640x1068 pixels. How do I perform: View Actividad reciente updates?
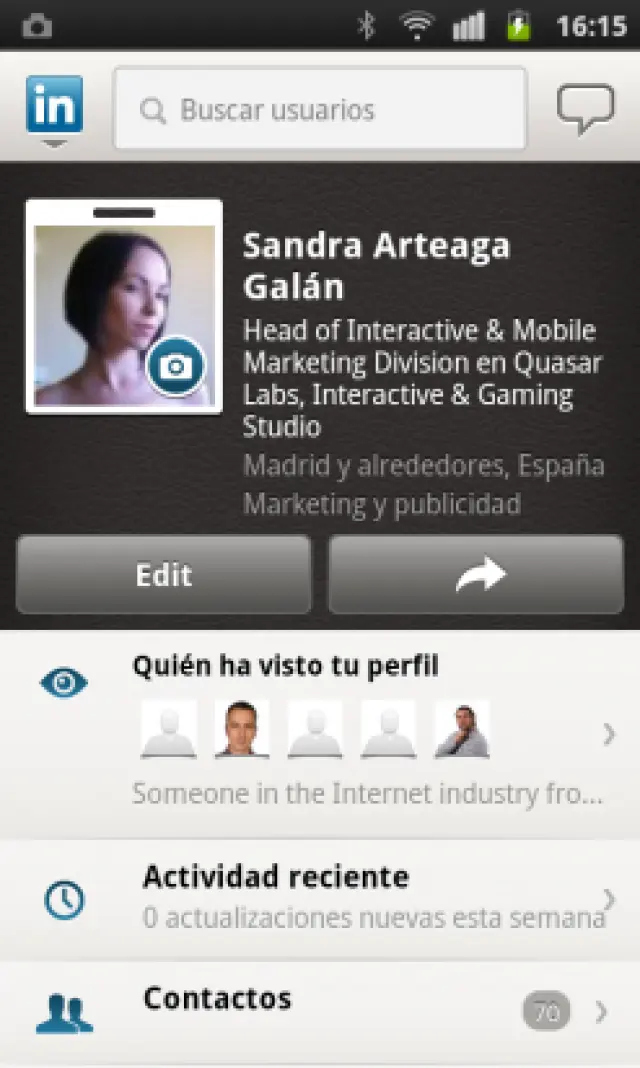(x=320, y=899)
